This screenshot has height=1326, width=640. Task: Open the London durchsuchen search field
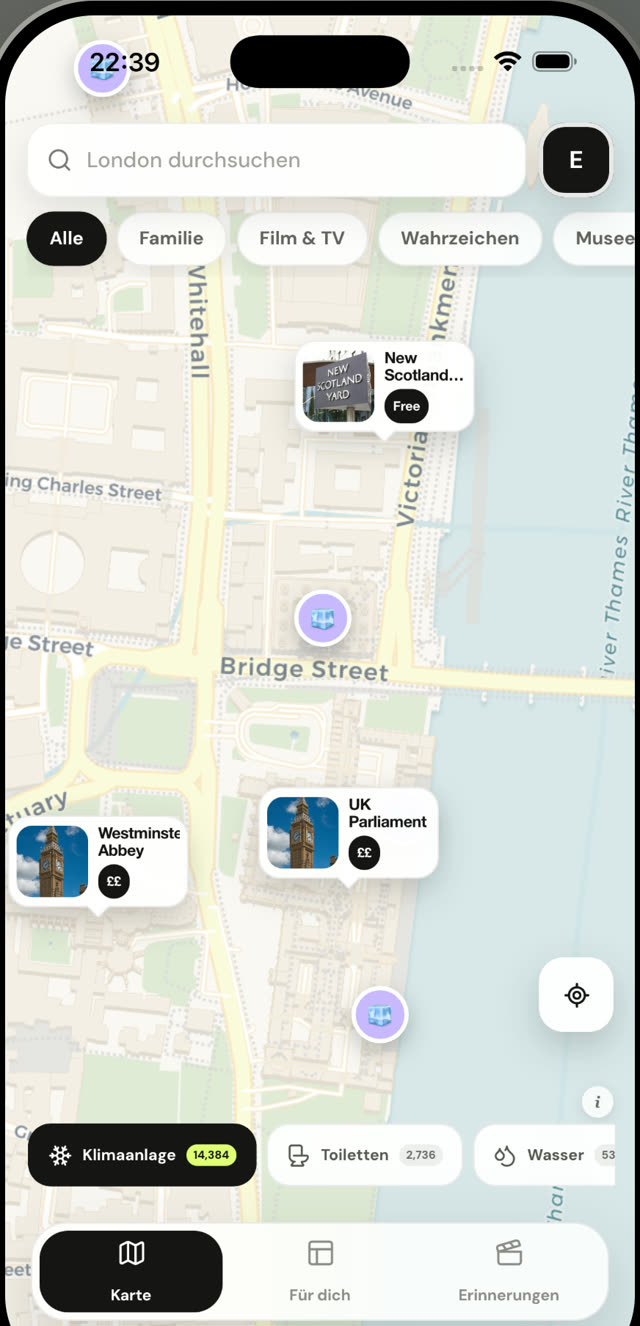tap(276, 160)
